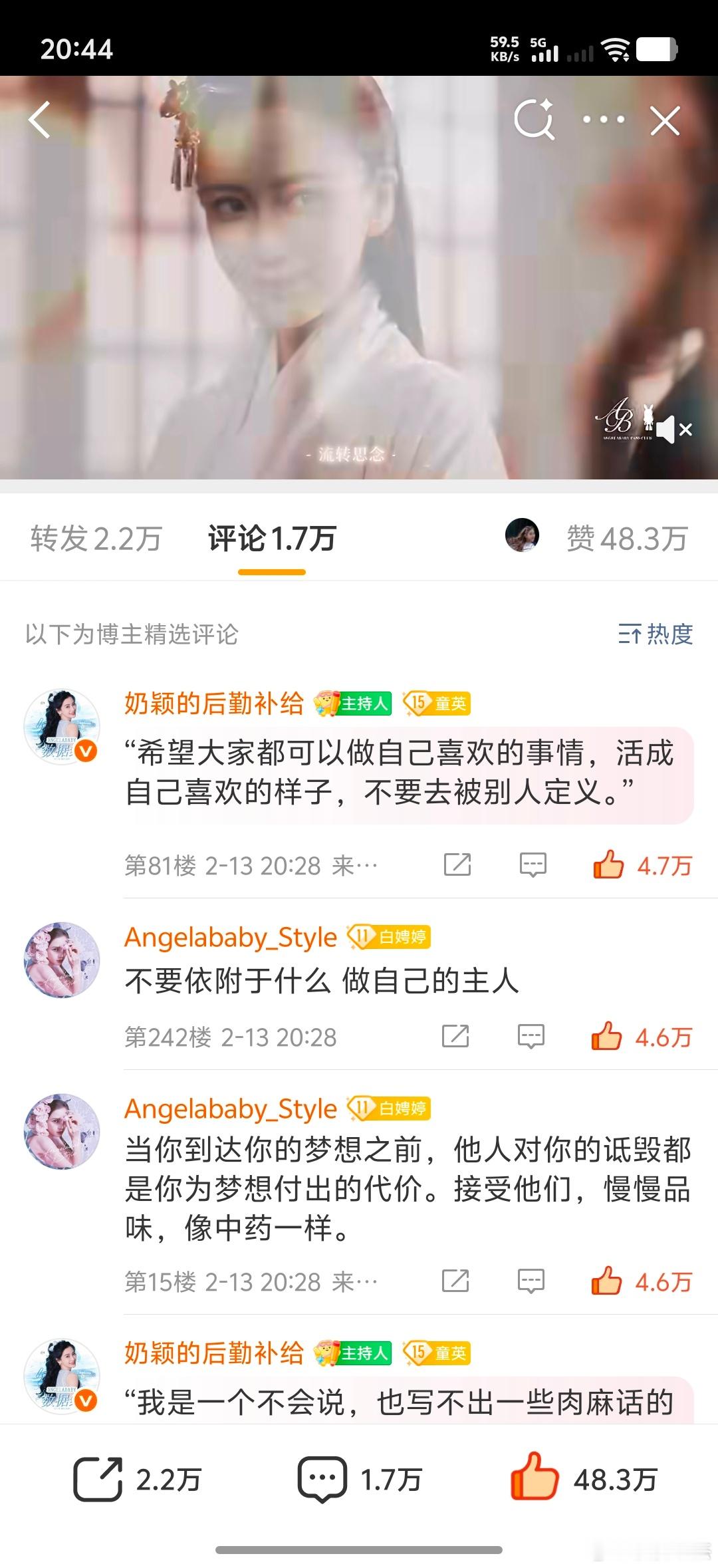Open the share icon on 奶颖的后勤补给's comment

click(458, 864)
